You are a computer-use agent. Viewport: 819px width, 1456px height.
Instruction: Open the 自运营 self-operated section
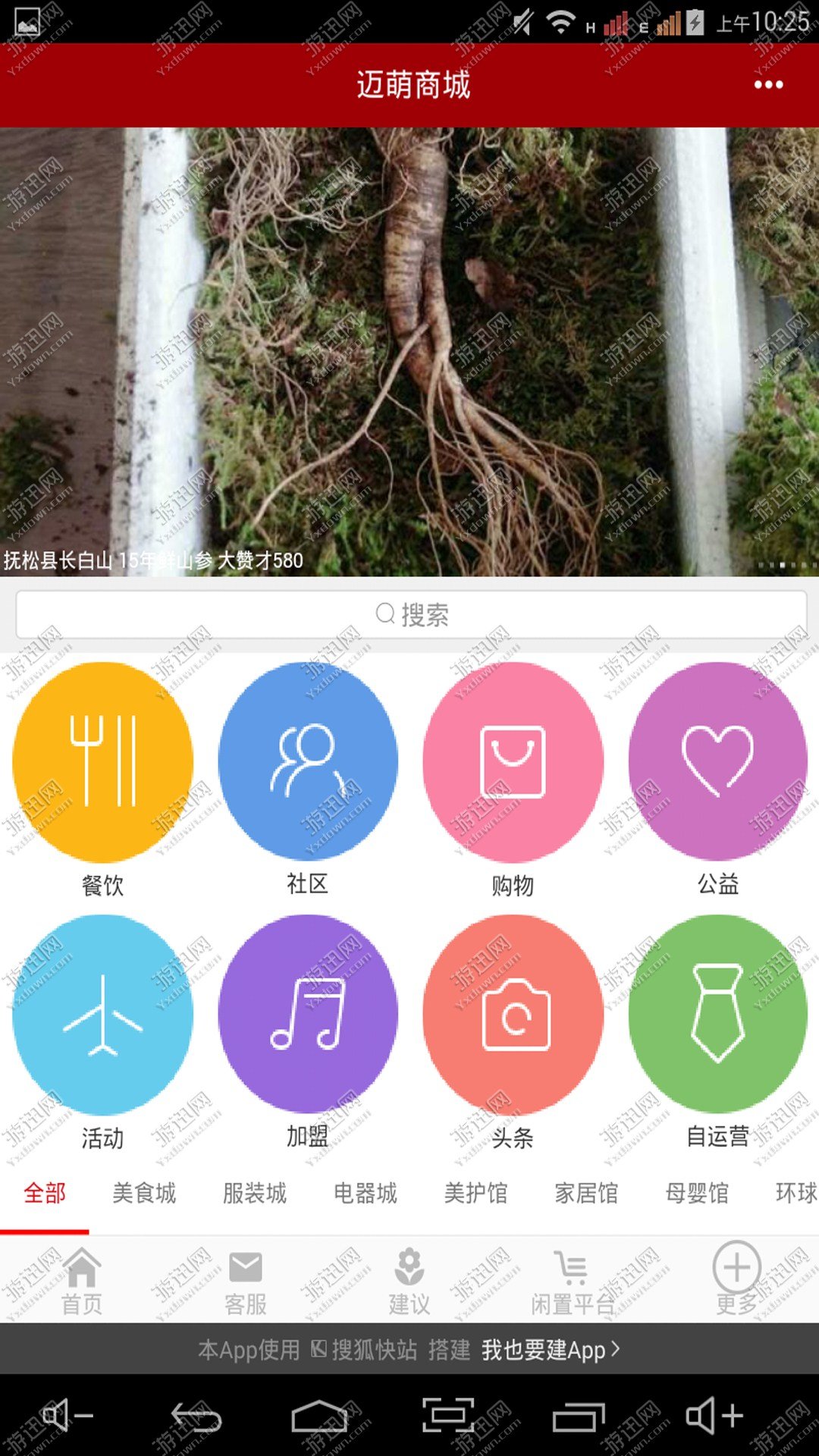717,1015
